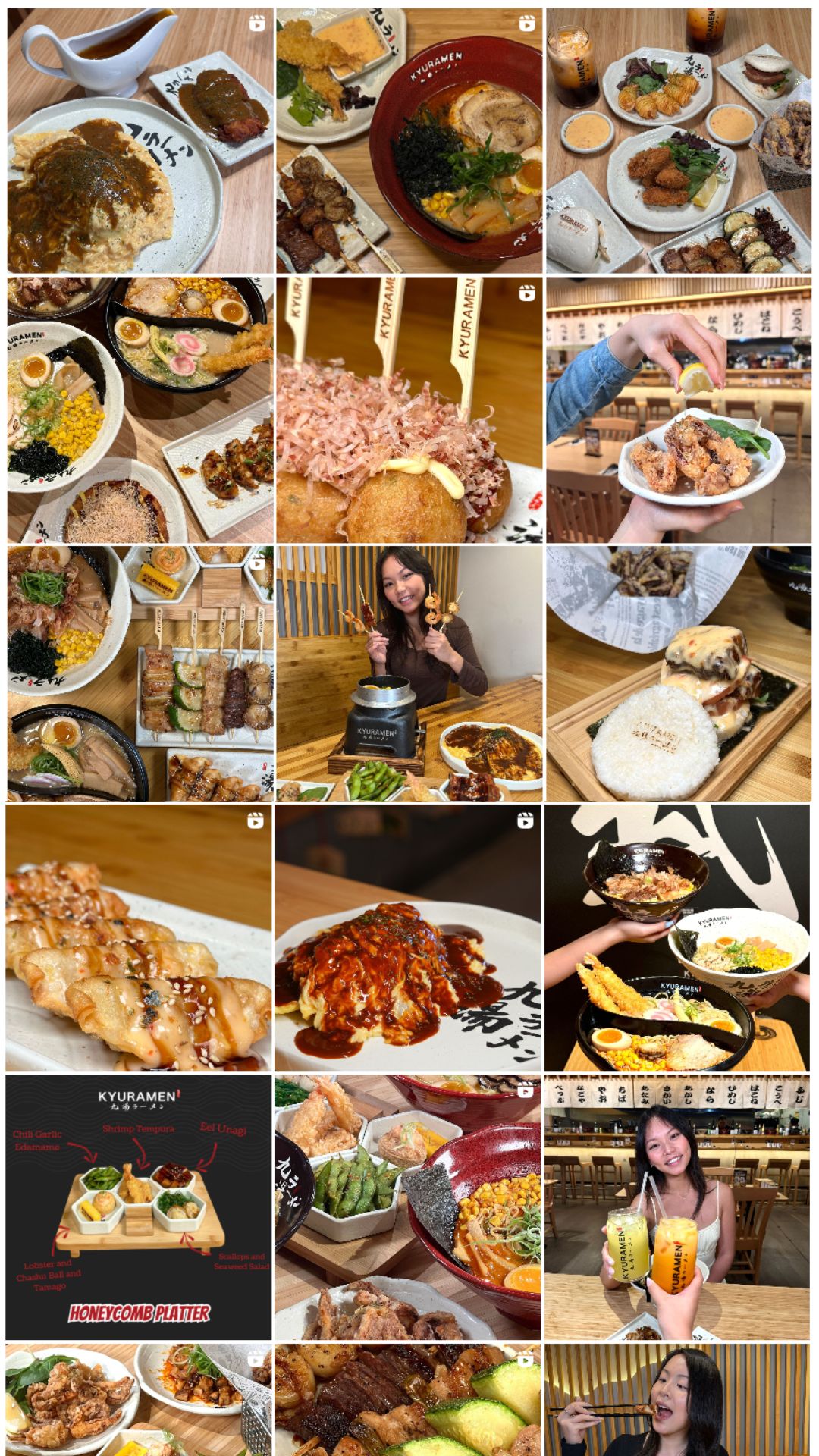Open the yakitori skewers plate with ramen reel
Screen dimensions: 819x1456
click(x=140, y=673)
